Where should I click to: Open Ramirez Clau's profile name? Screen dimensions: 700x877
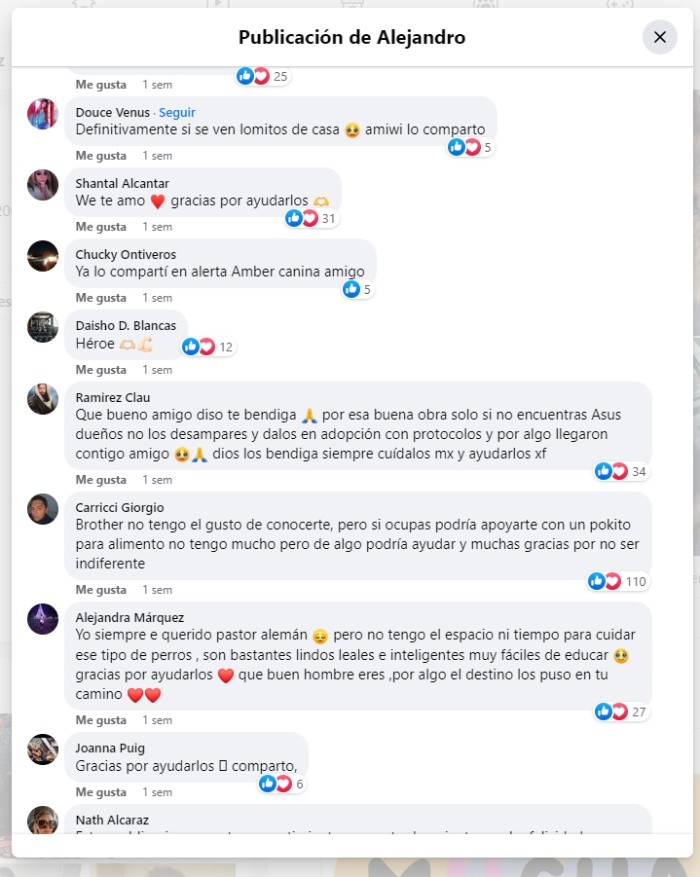(x=113, y=397)
